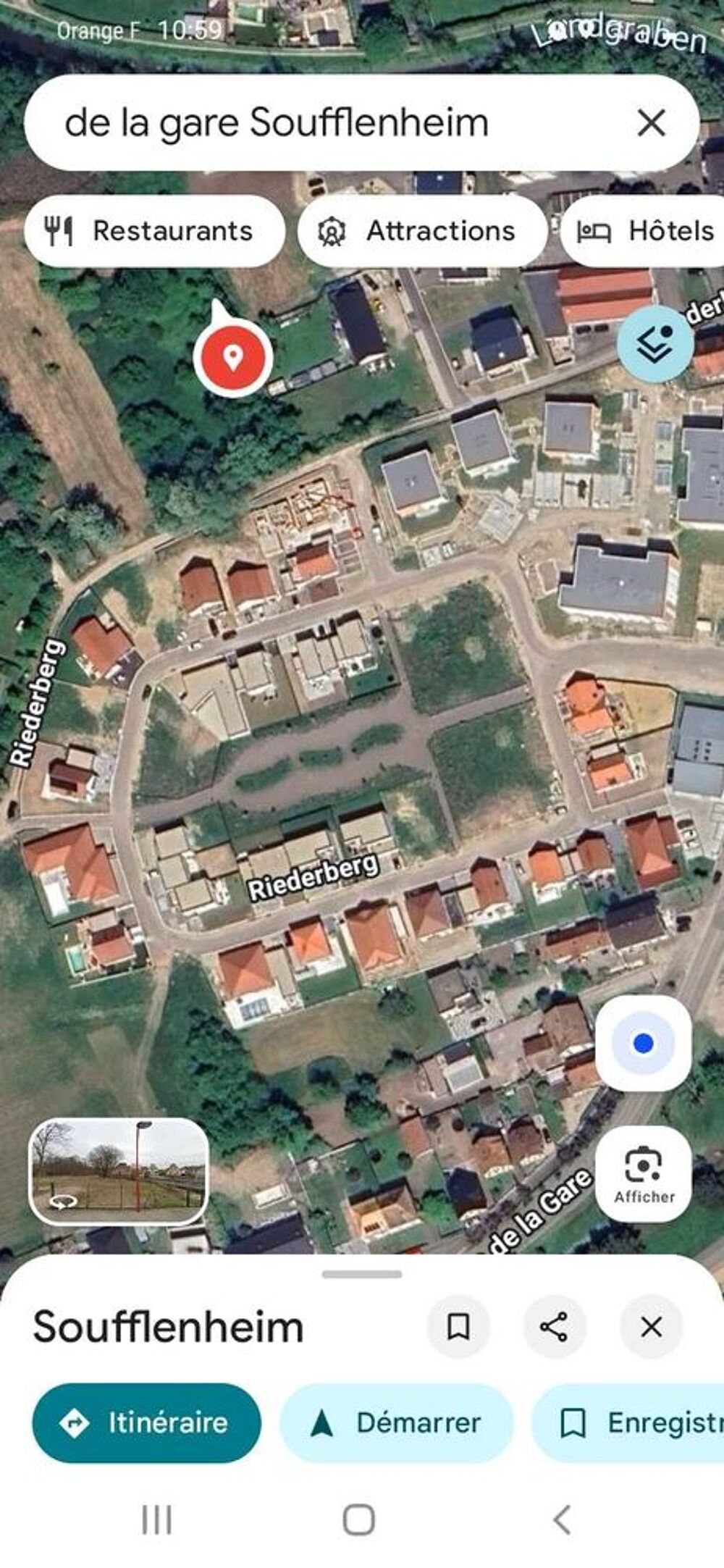Viewport: 724px width, 1568px height.
Task: Get directions with Itinéraire
Action: [147, 1422]
